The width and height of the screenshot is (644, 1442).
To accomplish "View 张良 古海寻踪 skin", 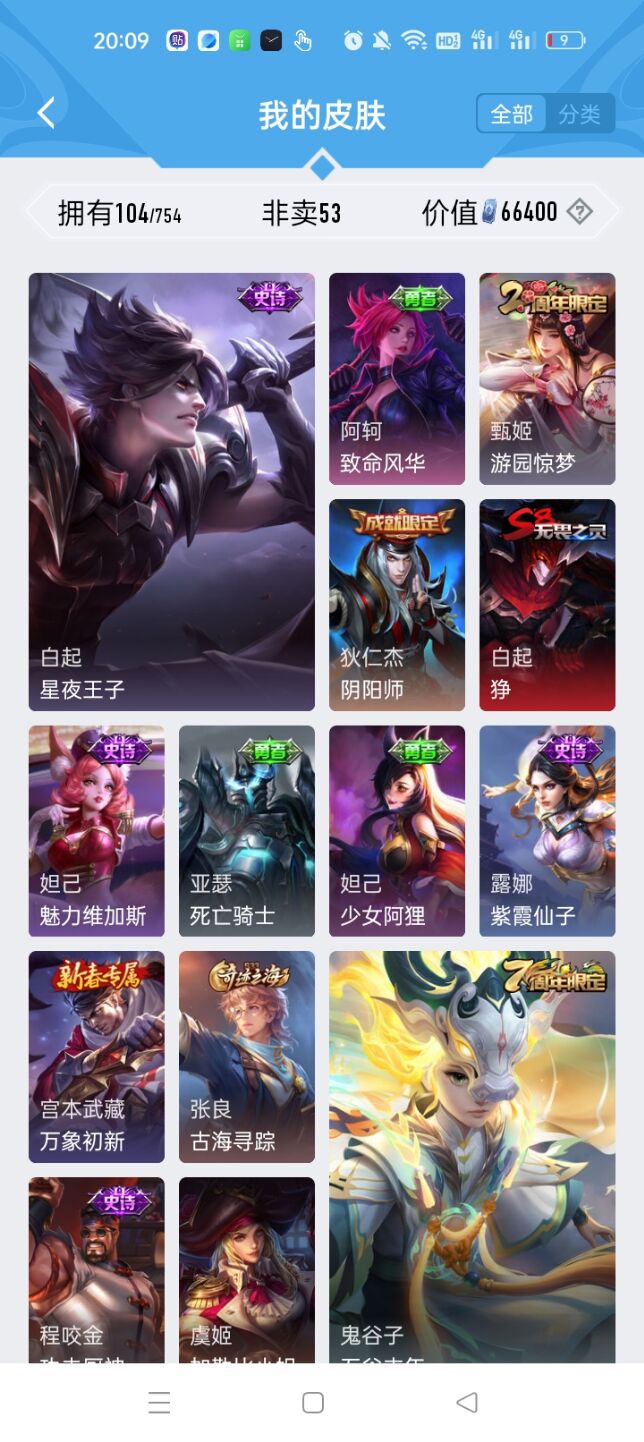I will point(246,1056).
